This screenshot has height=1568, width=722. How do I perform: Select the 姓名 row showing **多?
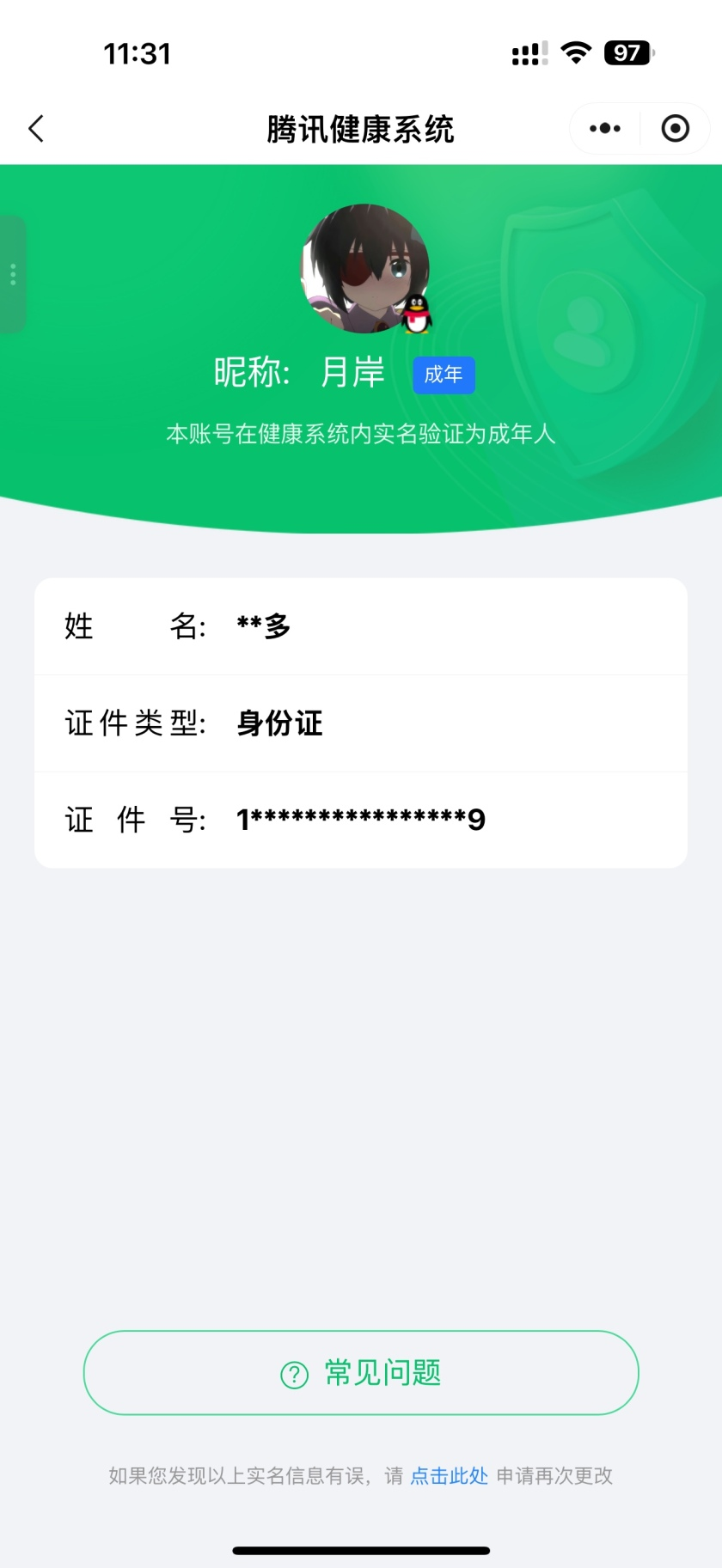(361, 626)
